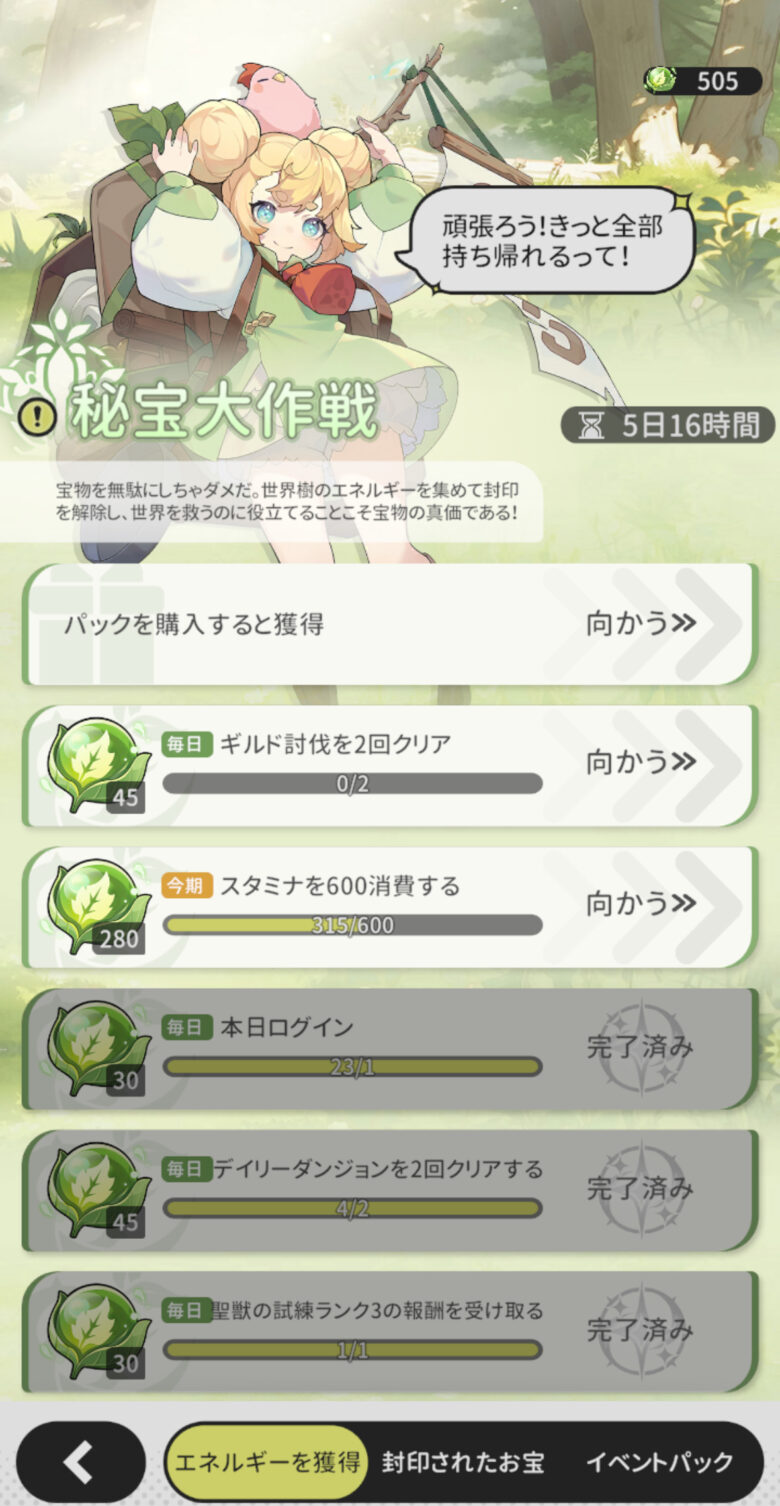Screen dimensions: 780x1506
Task: Tap 向かう for スタミナを600消費する
Action: (x=640, y=904)
